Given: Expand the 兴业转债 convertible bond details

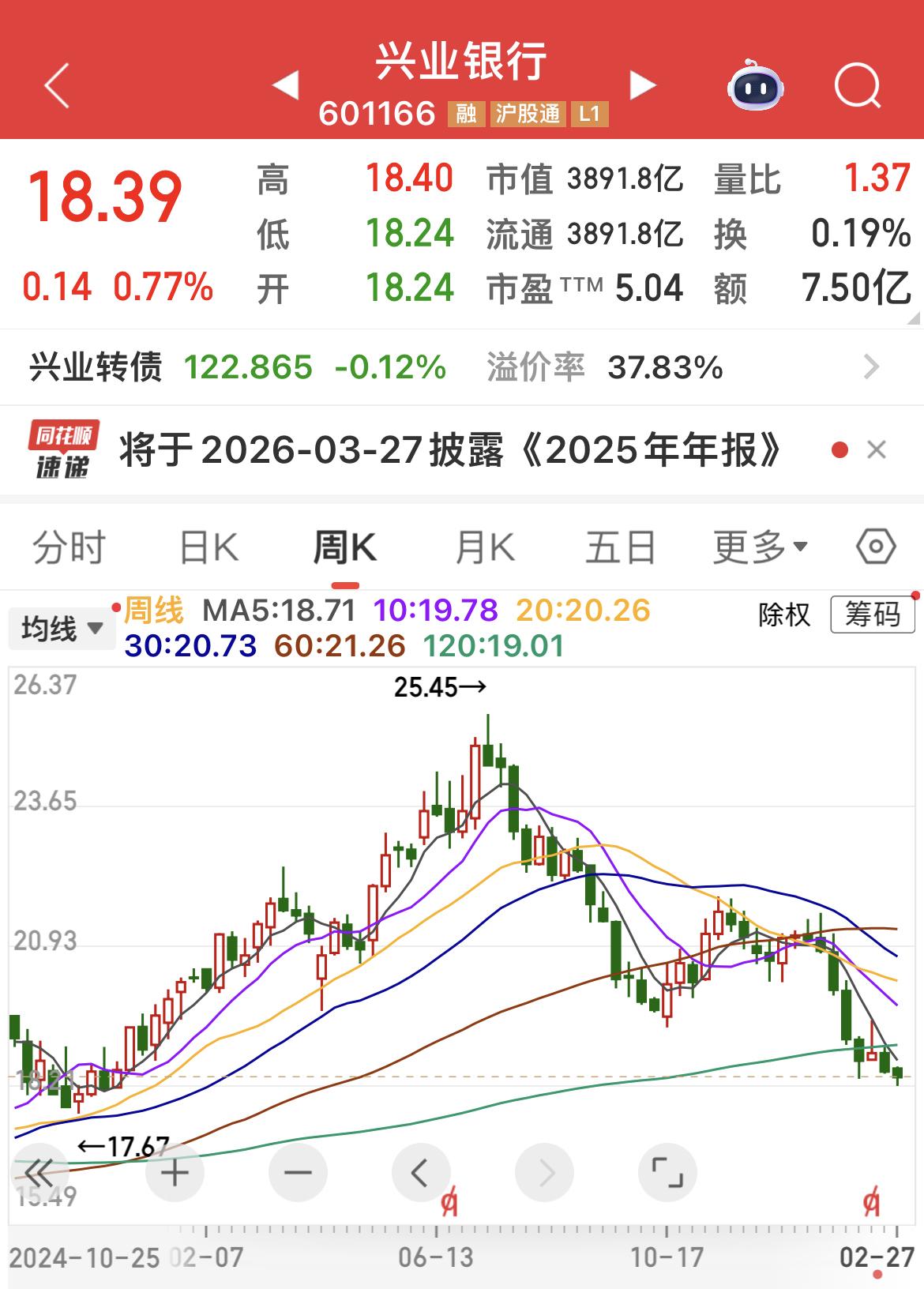Looking at the screenshot, I should click(x=873, y=366).
